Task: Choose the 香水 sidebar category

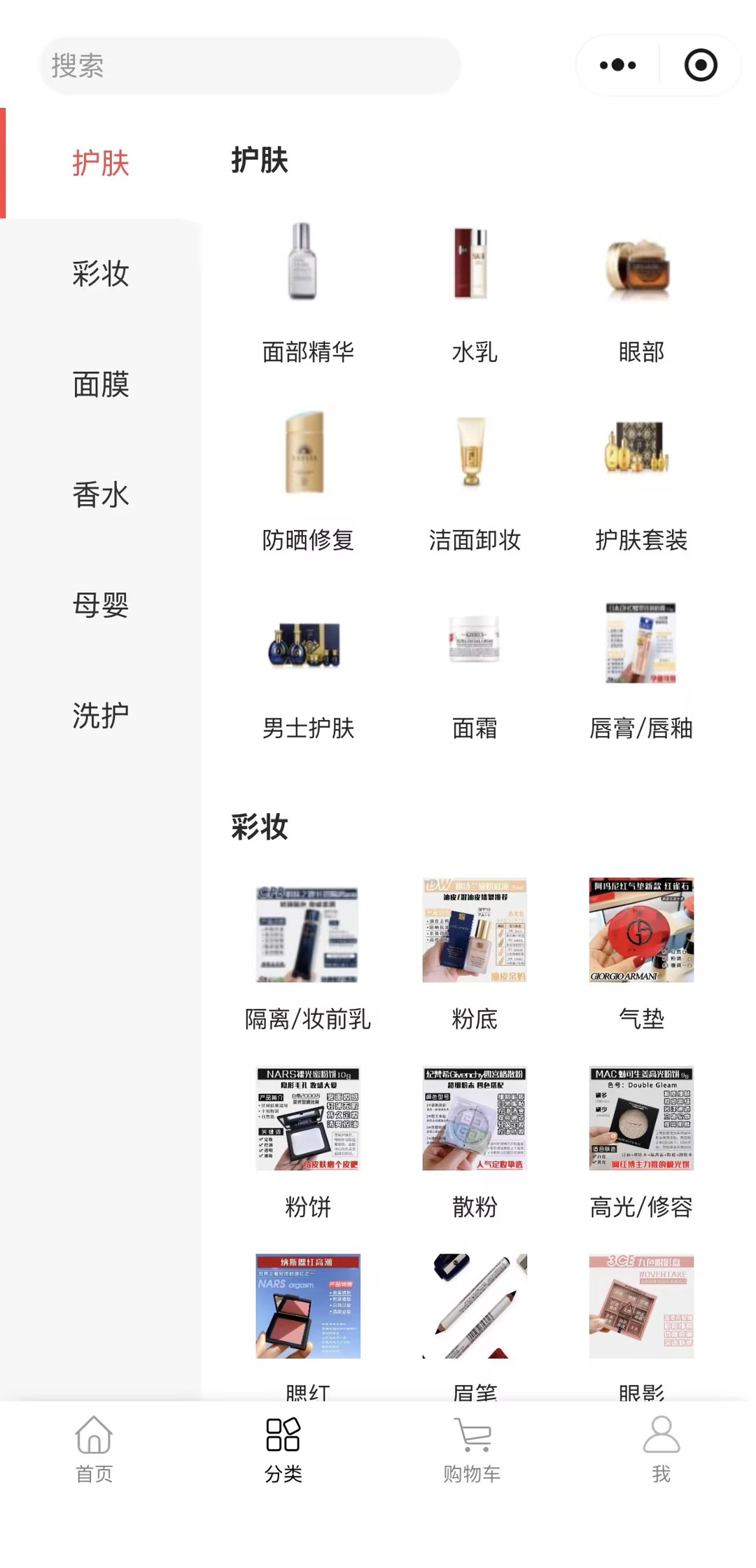Action: coord(101,494)
